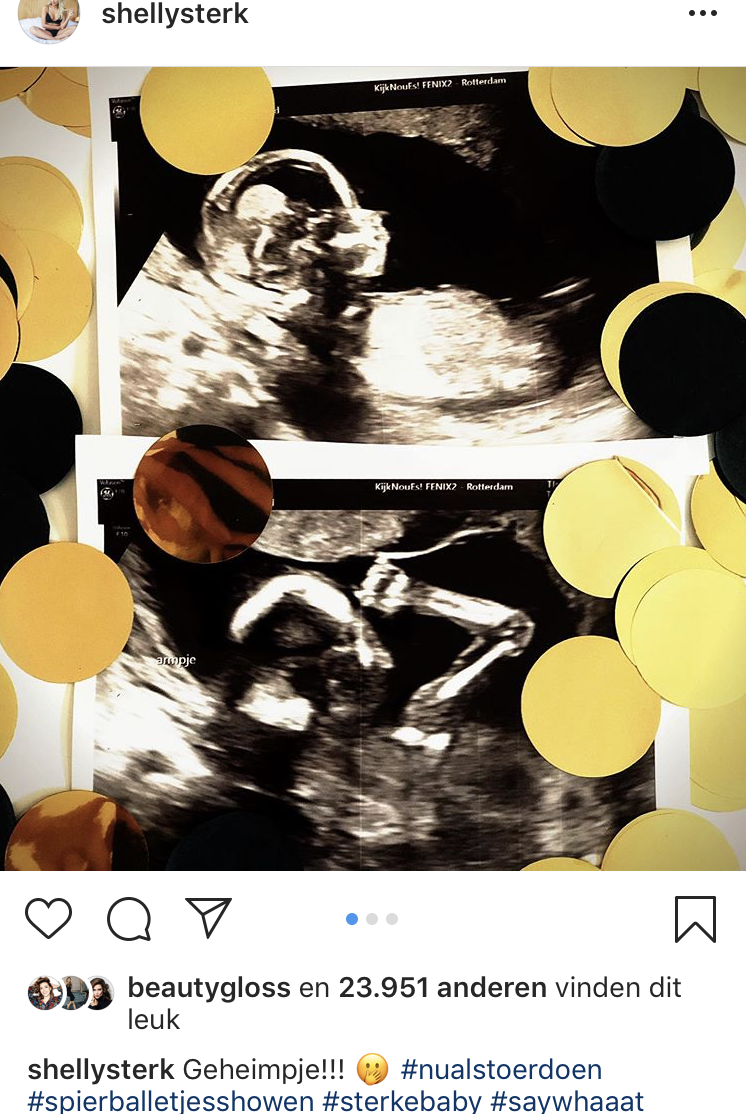This screenshot has width=746, height=1114.
Task: Open the three-dot overflow menu
Action: coord(703,14)
